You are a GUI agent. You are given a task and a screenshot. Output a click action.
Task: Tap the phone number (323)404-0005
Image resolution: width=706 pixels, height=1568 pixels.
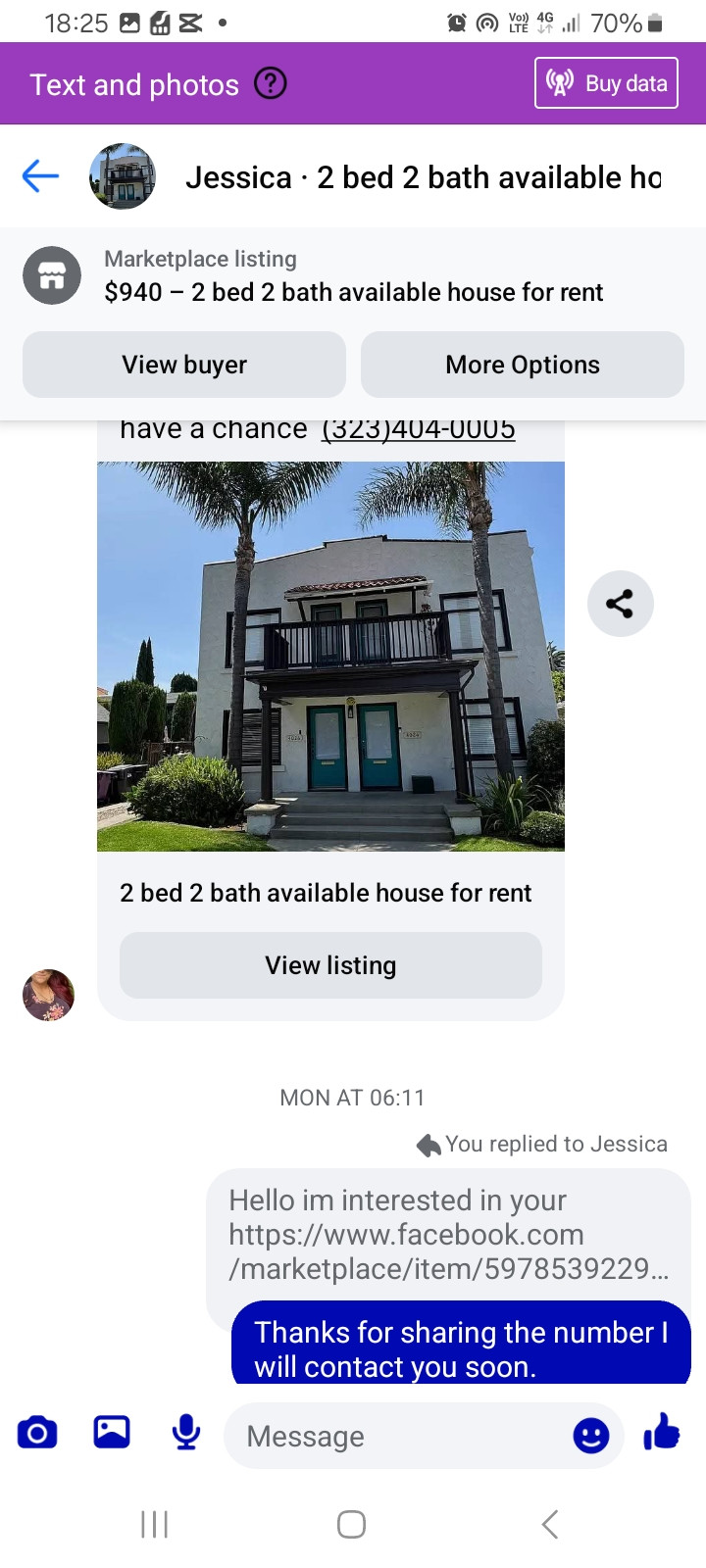418,430
